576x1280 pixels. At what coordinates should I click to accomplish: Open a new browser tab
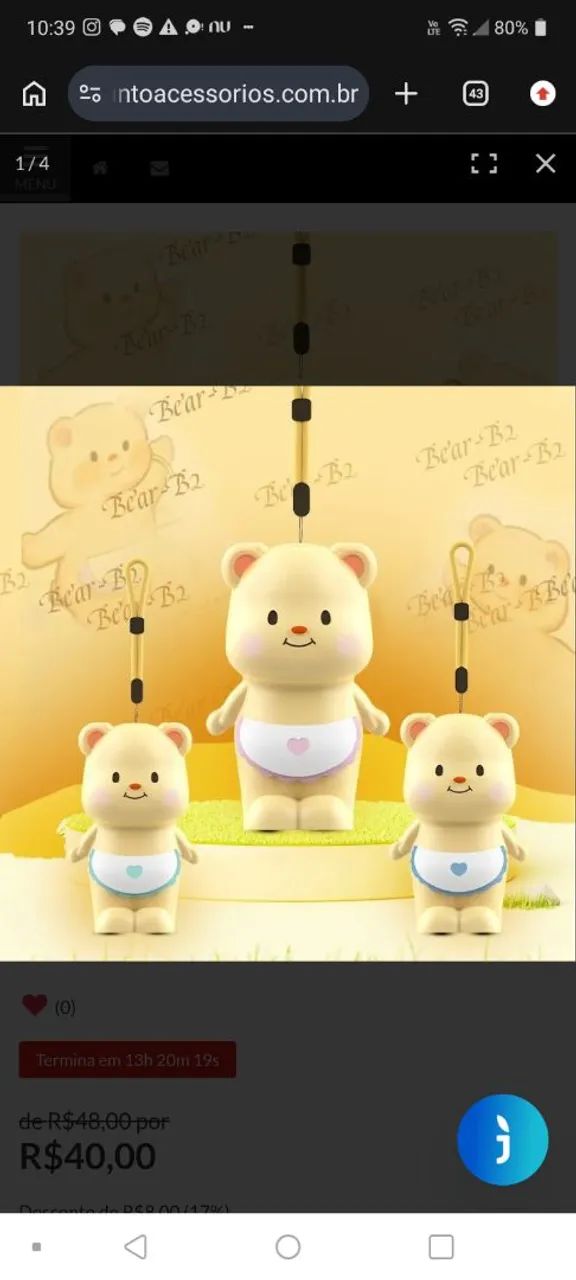(406, 94)
